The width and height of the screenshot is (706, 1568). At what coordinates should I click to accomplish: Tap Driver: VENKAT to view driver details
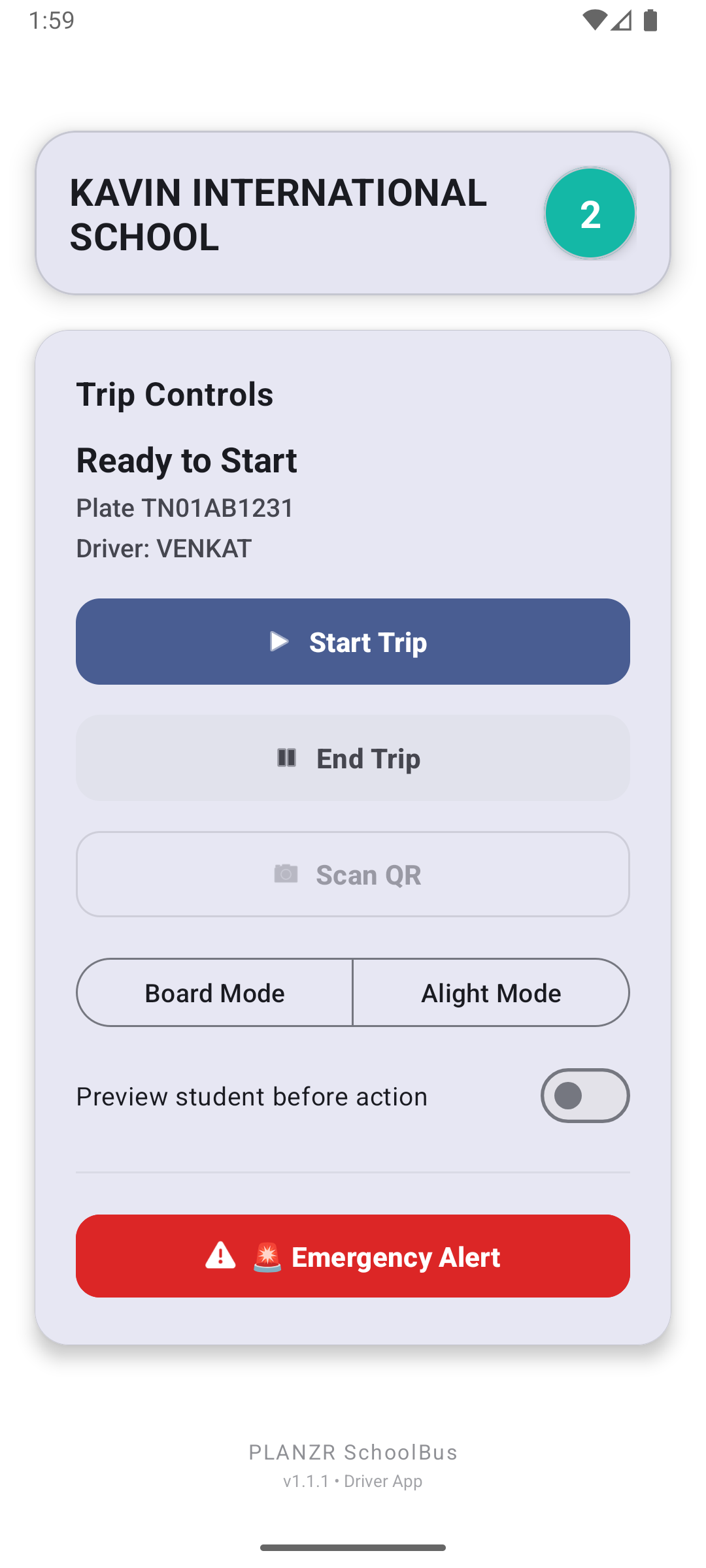click(x=163, y=548)
